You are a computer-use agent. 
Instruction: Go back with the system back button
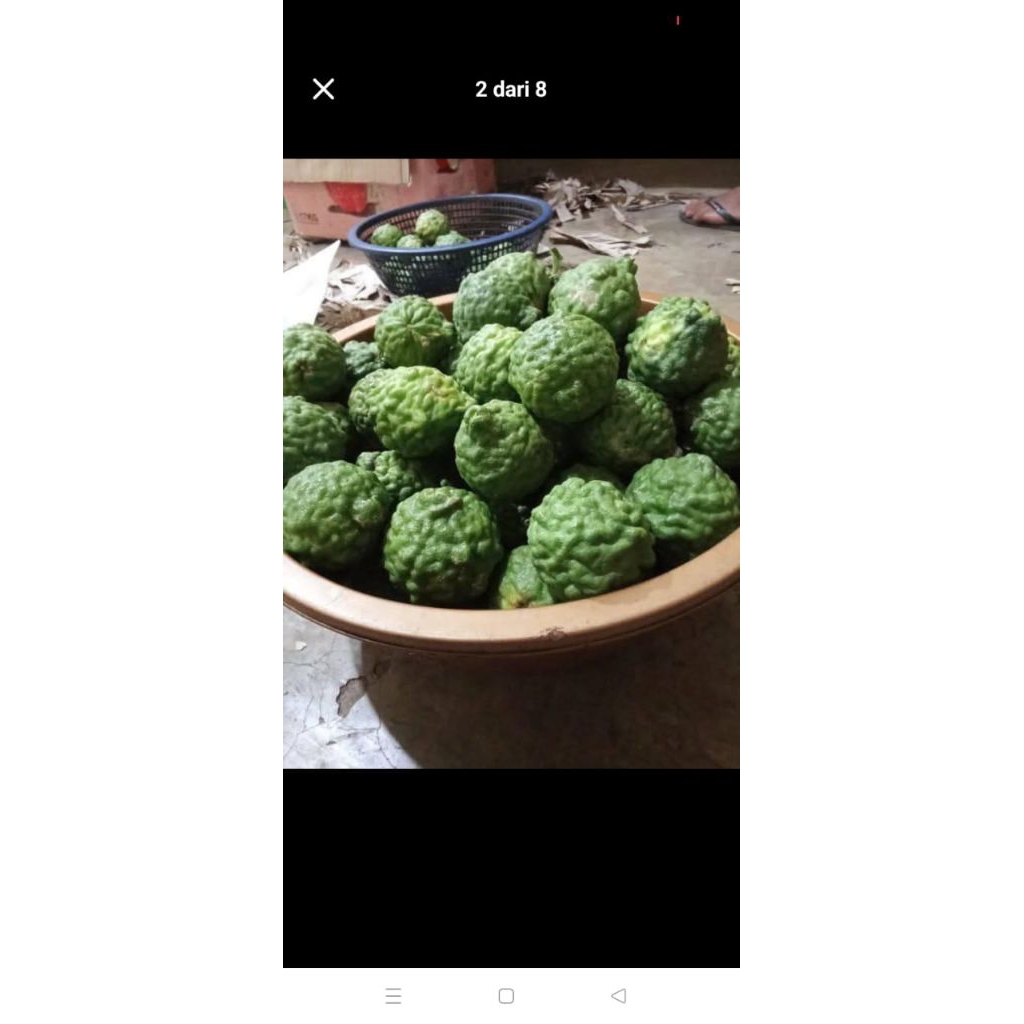click(x=618, y=996)
